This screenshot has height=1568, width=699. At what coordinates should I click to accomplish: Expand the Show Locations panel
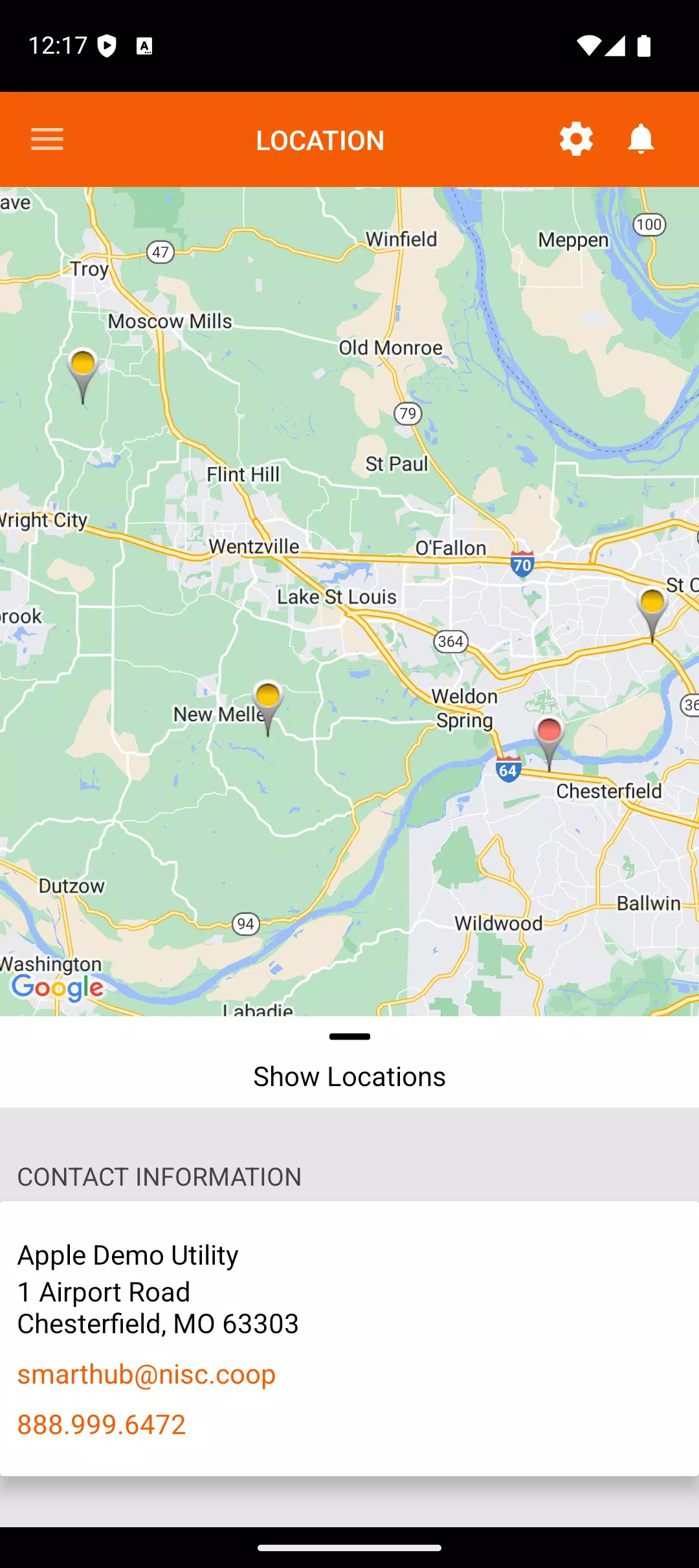click(349, 1062)
